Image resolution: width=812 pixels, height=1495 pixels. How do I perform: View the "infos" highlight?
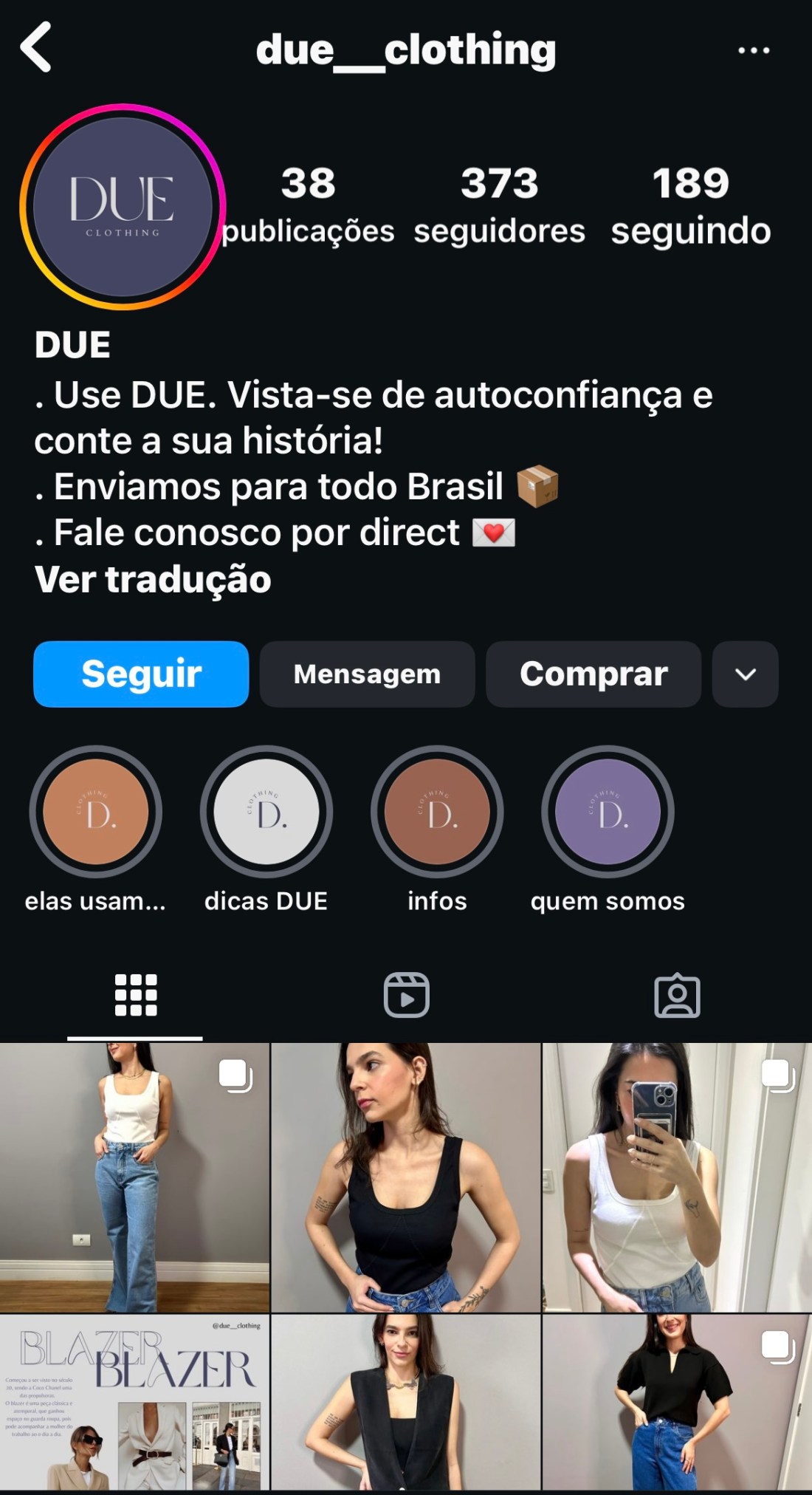point(437,812)
